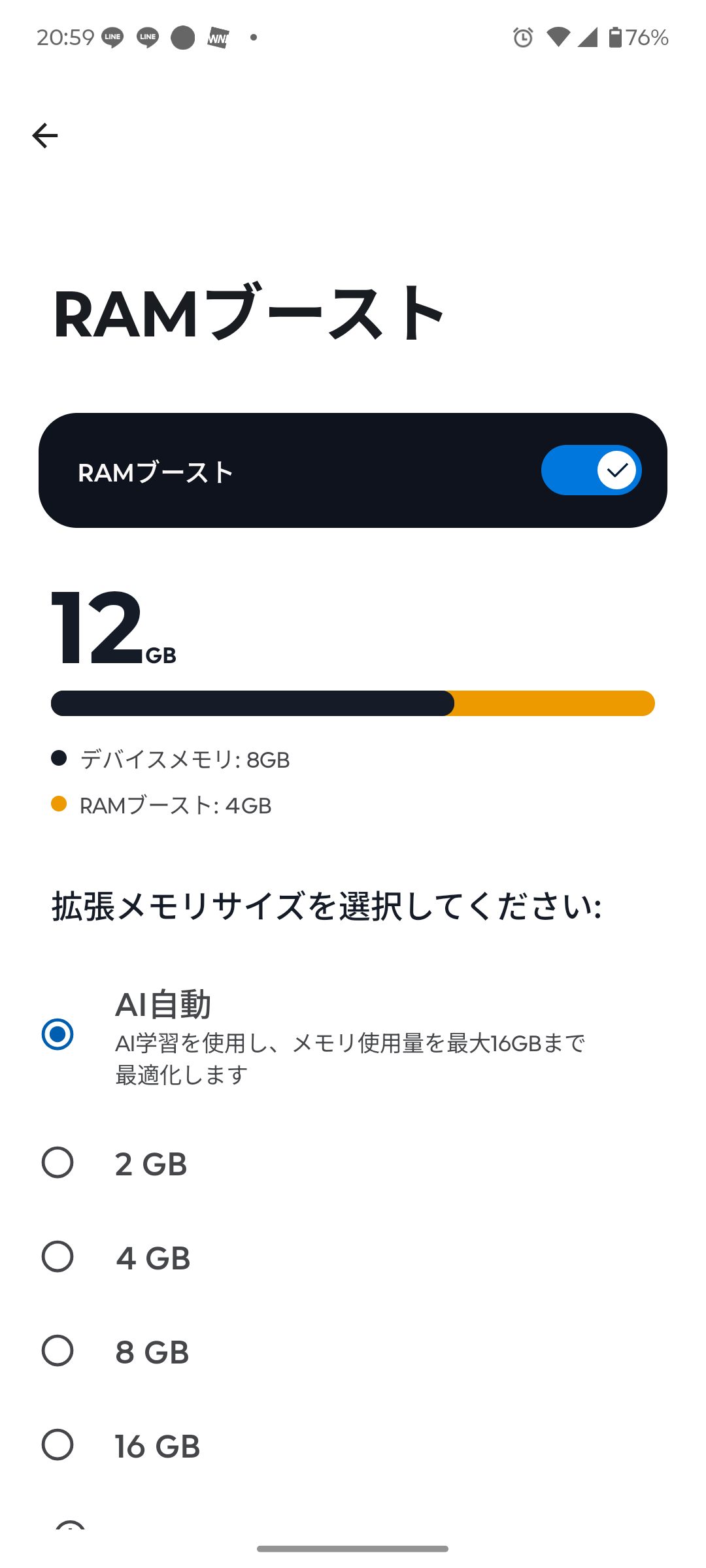Viewport: 706px width, 1568px height.
Task: Select the AI自動 option
Action: [58, 1034]
